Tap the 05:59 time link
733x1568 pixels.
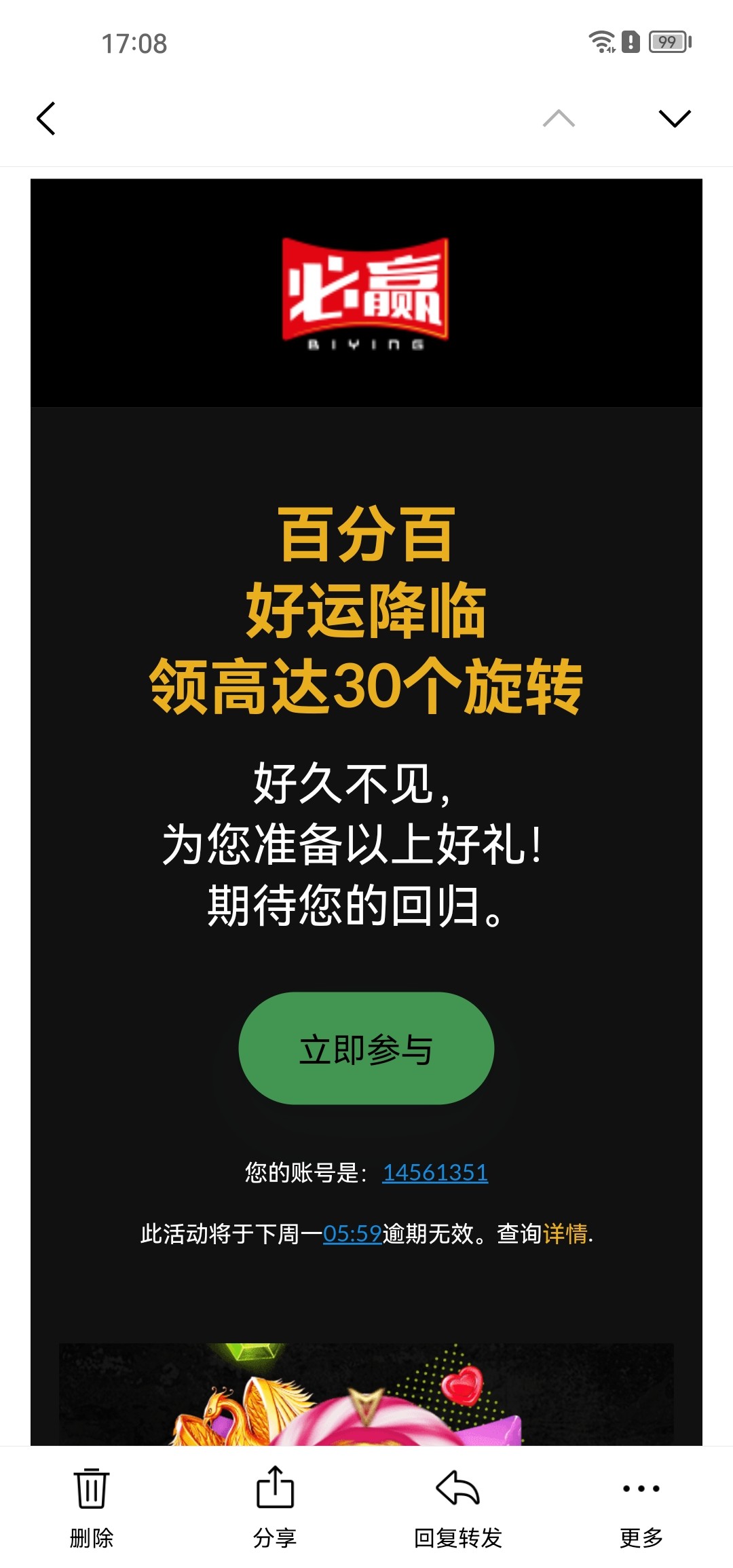[x=352, y=1233]
